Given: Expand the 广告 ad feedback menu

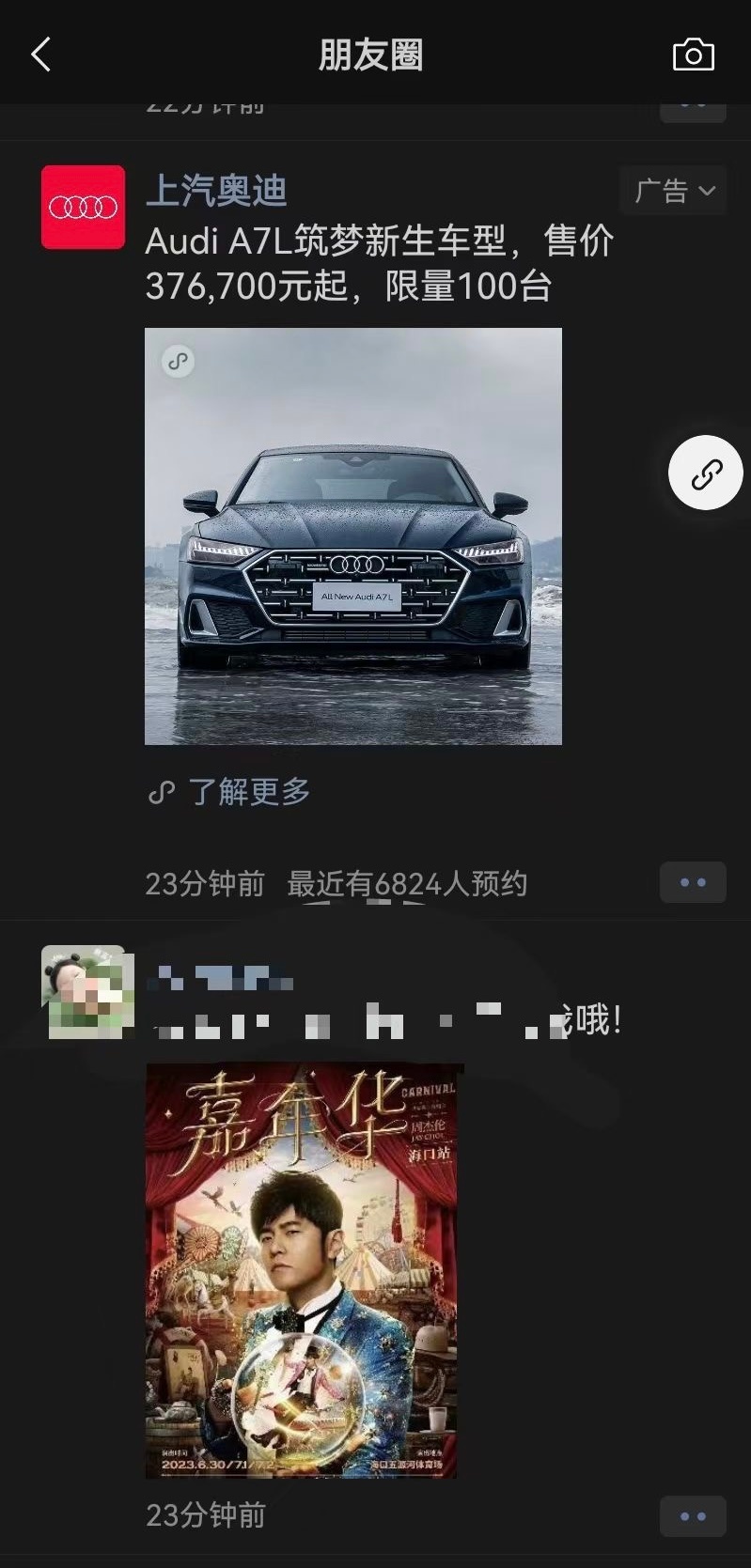Looking at the screenshot, I should click(x=672, y=191).
